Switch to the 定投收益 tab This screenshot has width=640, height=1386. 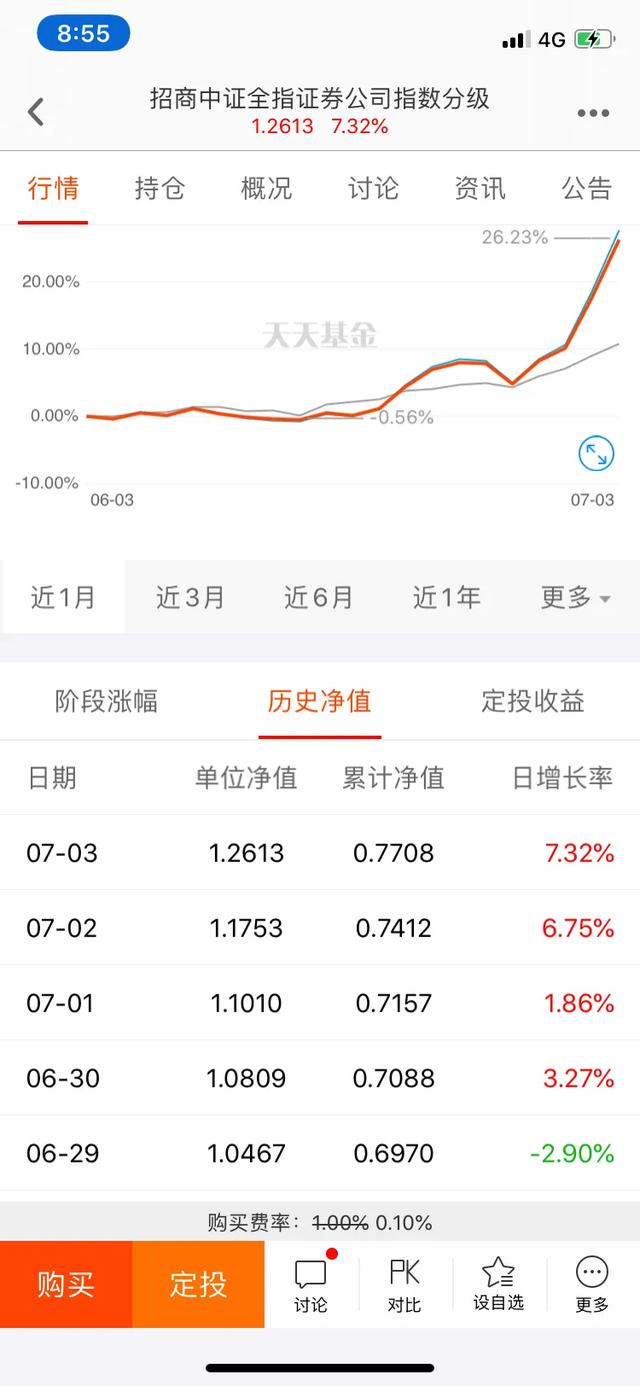click(533, 701)
